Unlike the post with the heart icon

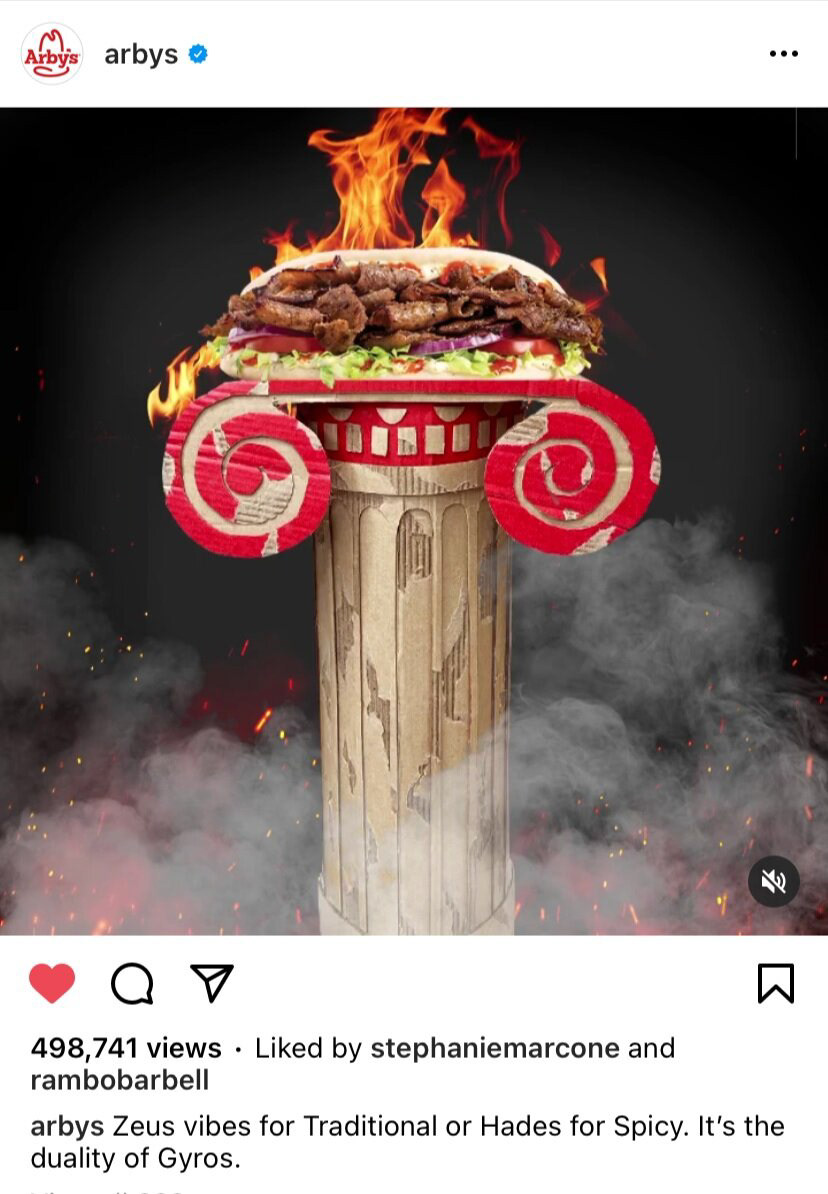point(52,983)
